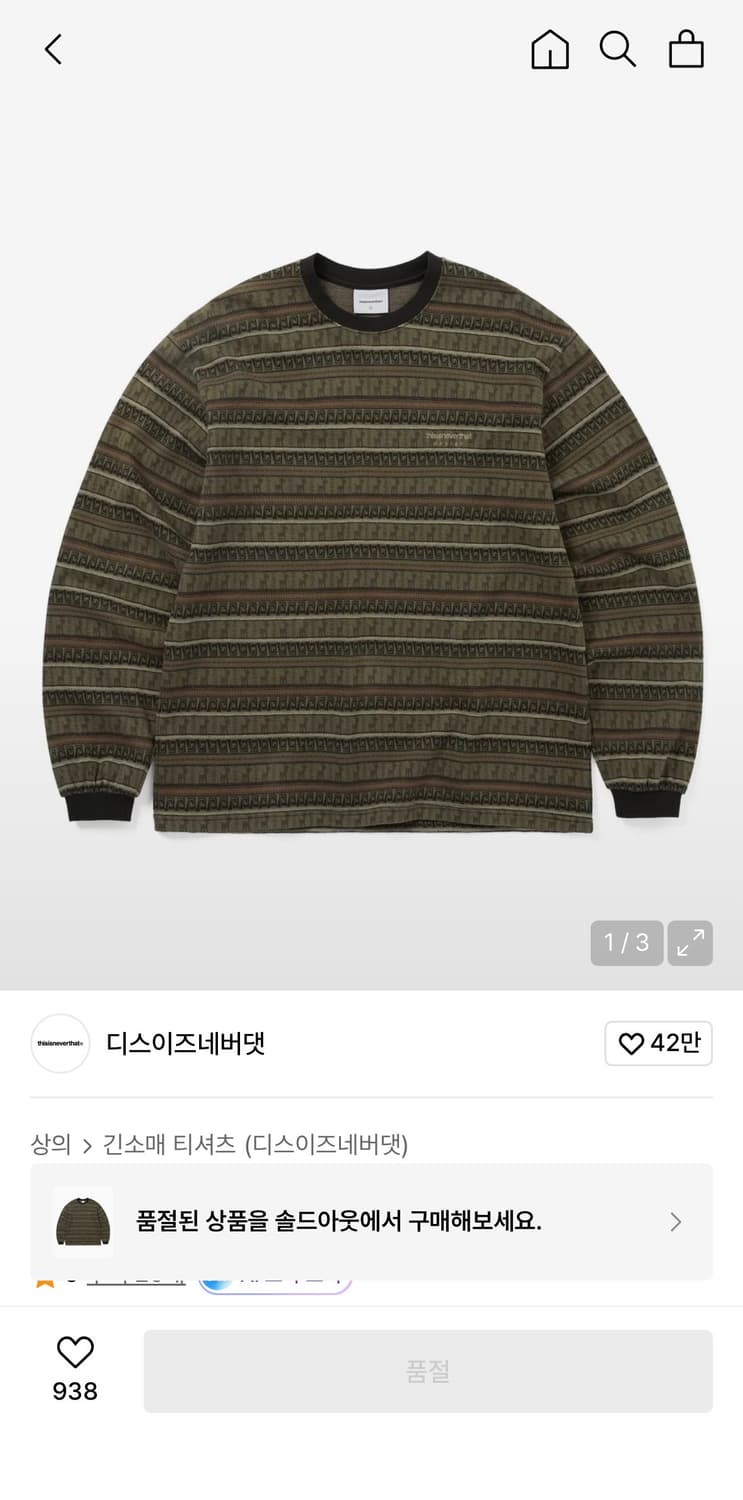Check the 1/3 image counter indicator
Viewport: 743px width, 1500px height.
pyautogui.click(x=627, y=942)
